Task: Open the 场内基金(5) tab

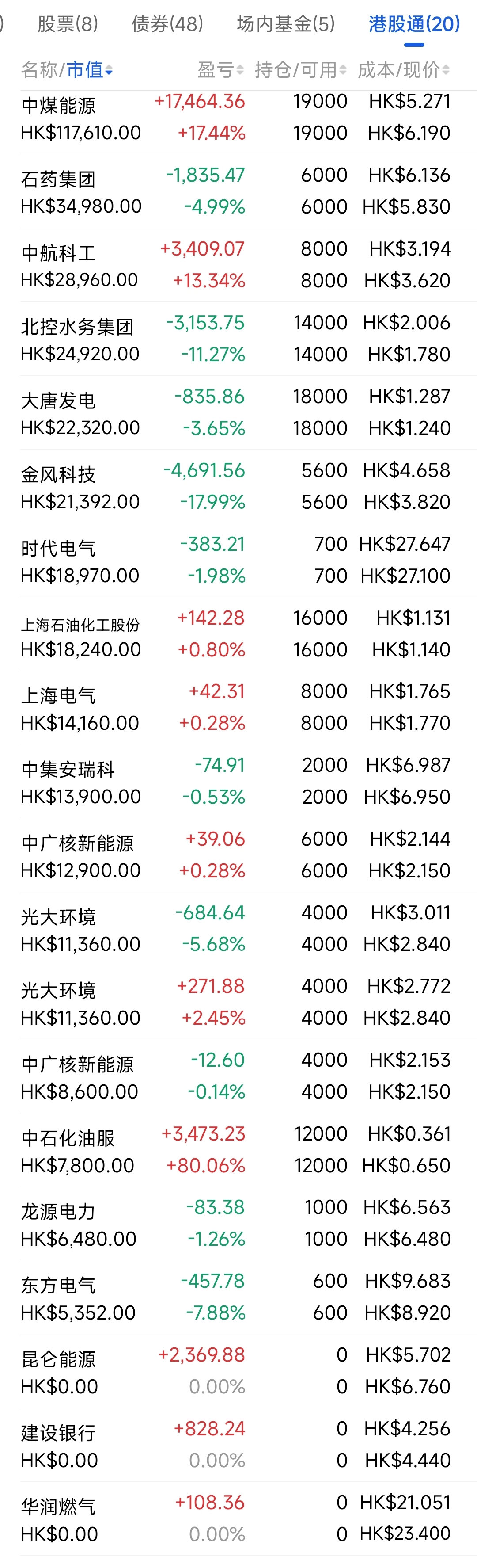Action: [x=286, y=24]
